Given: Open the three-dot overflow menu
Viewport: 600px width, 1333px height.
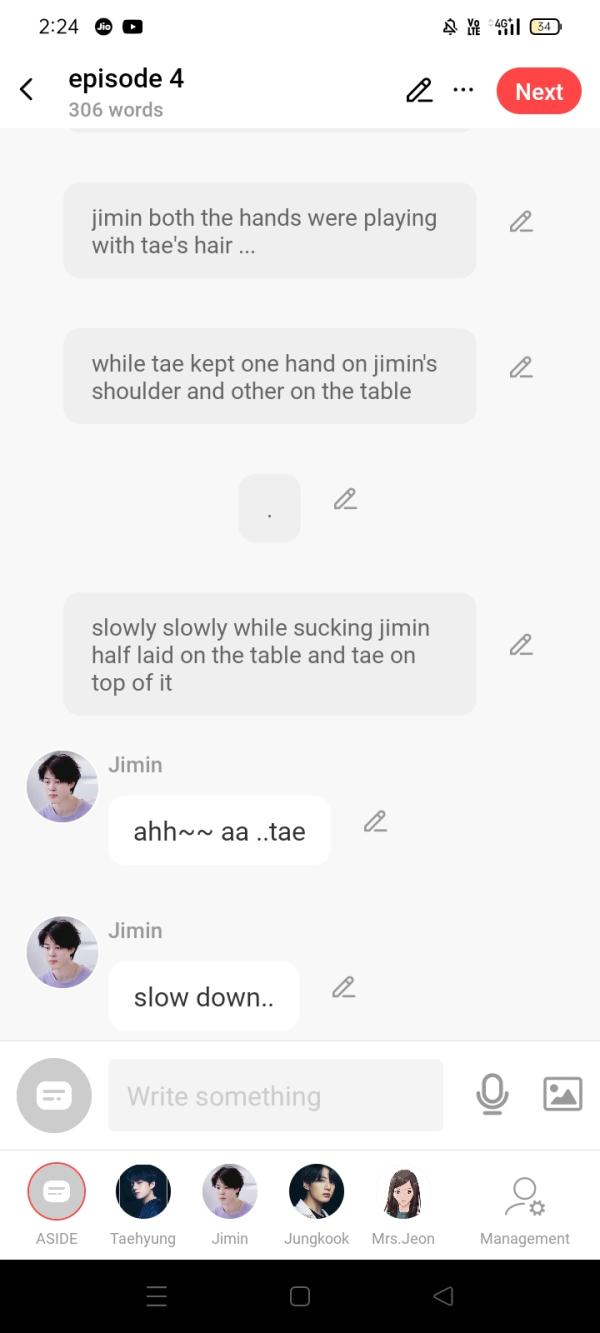Looking at the screenshot, I should pos(463,90).
